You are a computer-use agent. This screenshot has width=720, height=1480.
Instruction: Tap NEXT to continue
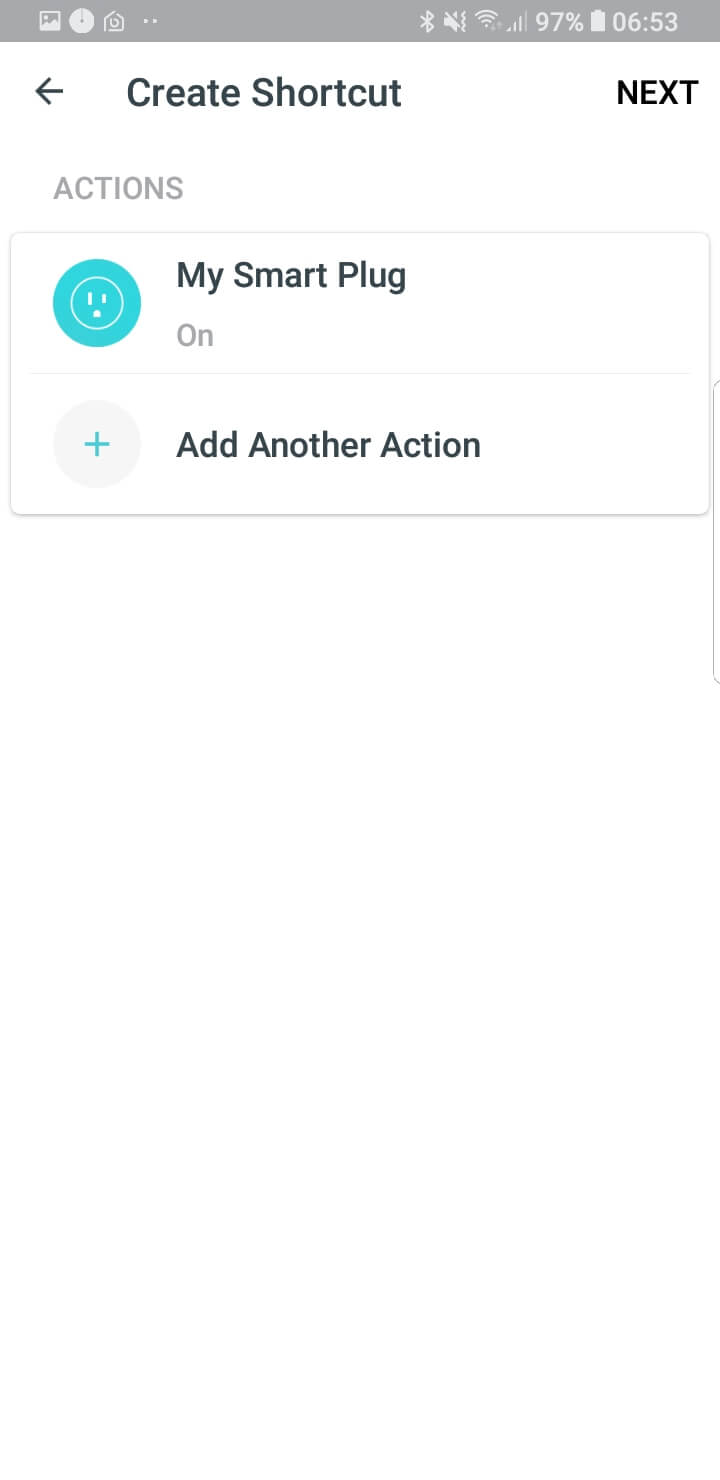click(x=656, y=92)
